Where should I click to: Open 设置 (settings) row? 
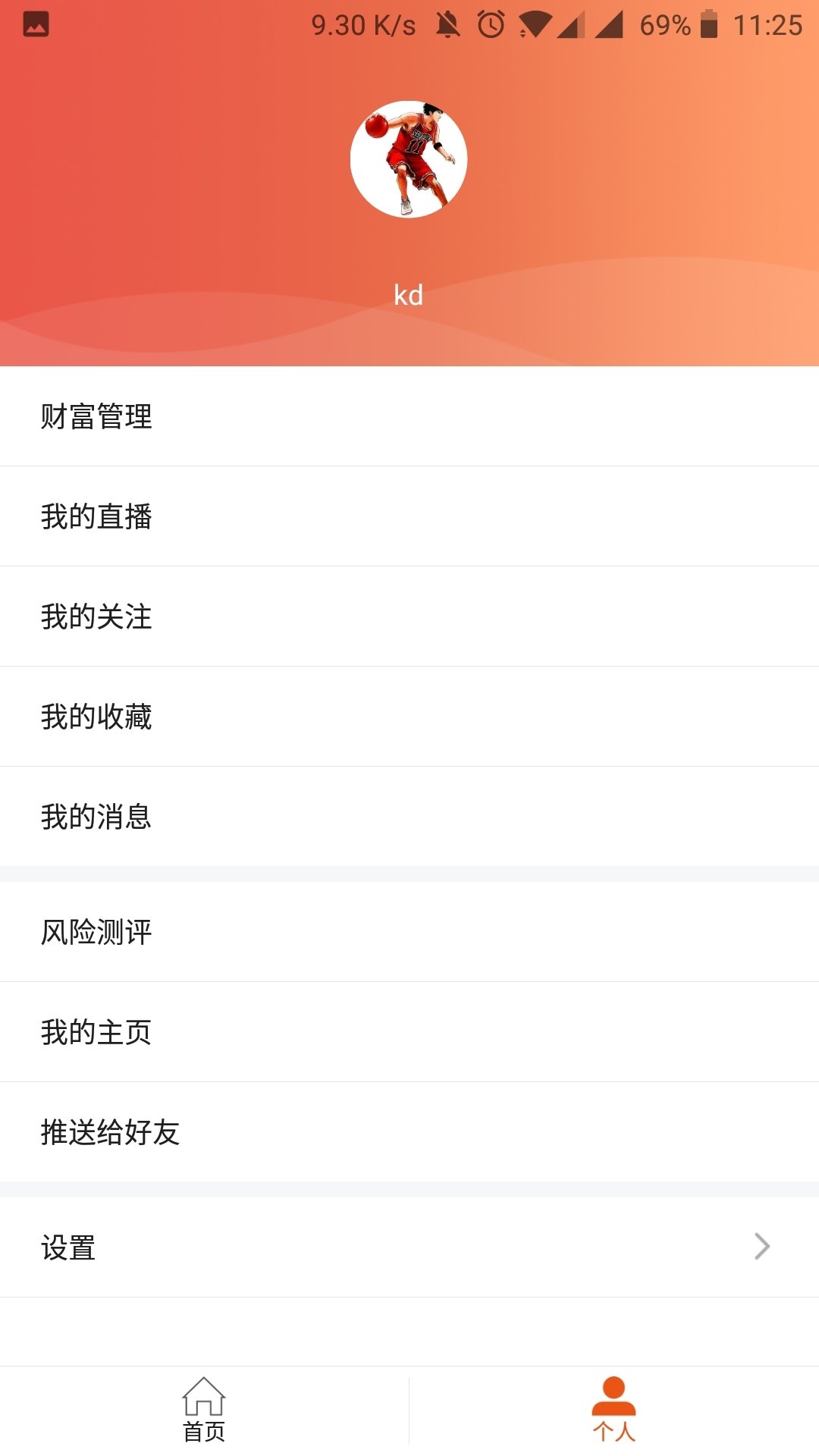click(409, 1247)
